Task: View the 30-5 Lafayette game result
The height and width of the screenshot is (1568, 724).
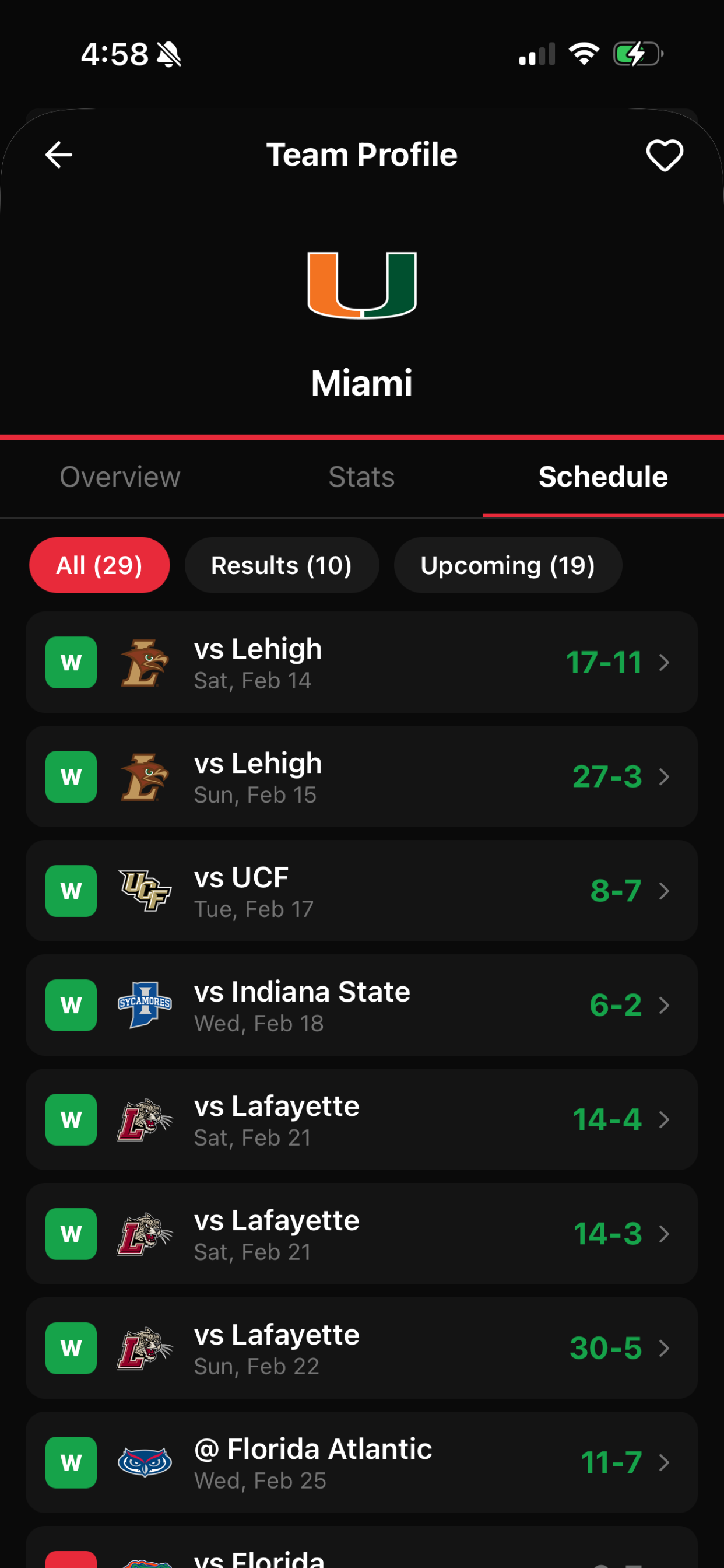Action: [x=604, y=1347]
